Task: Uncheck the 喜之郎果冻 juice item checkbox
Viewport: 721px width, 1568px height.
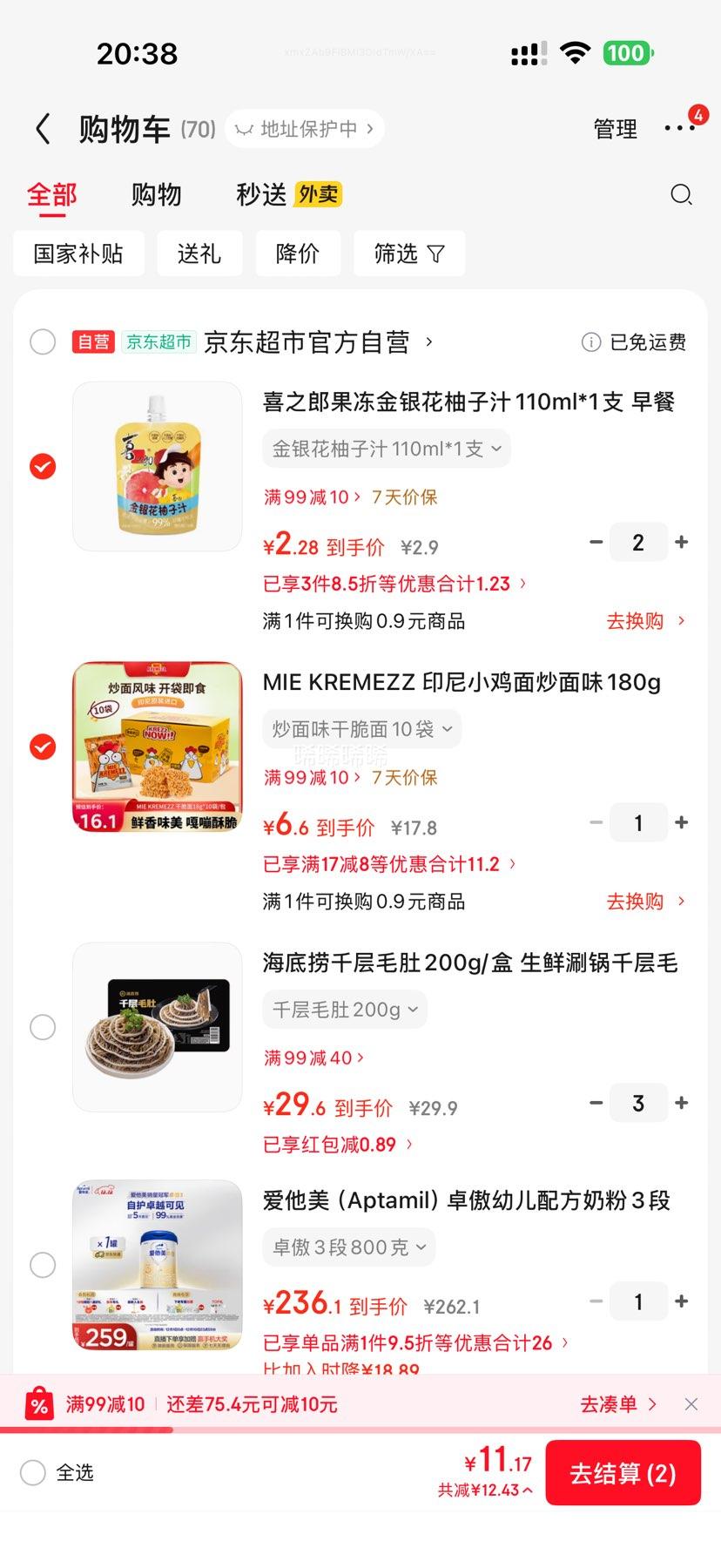Action: coord(42,466)
